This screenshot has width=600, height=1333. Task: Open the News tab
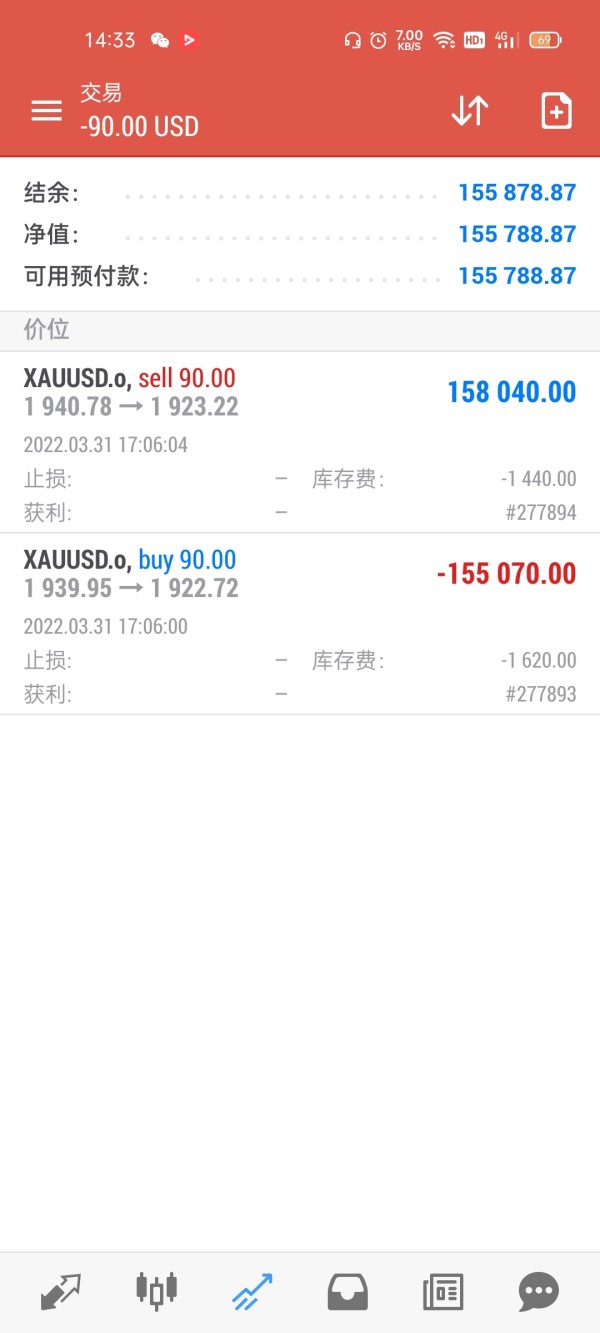pyautogui.click(x=443, y=1291)
